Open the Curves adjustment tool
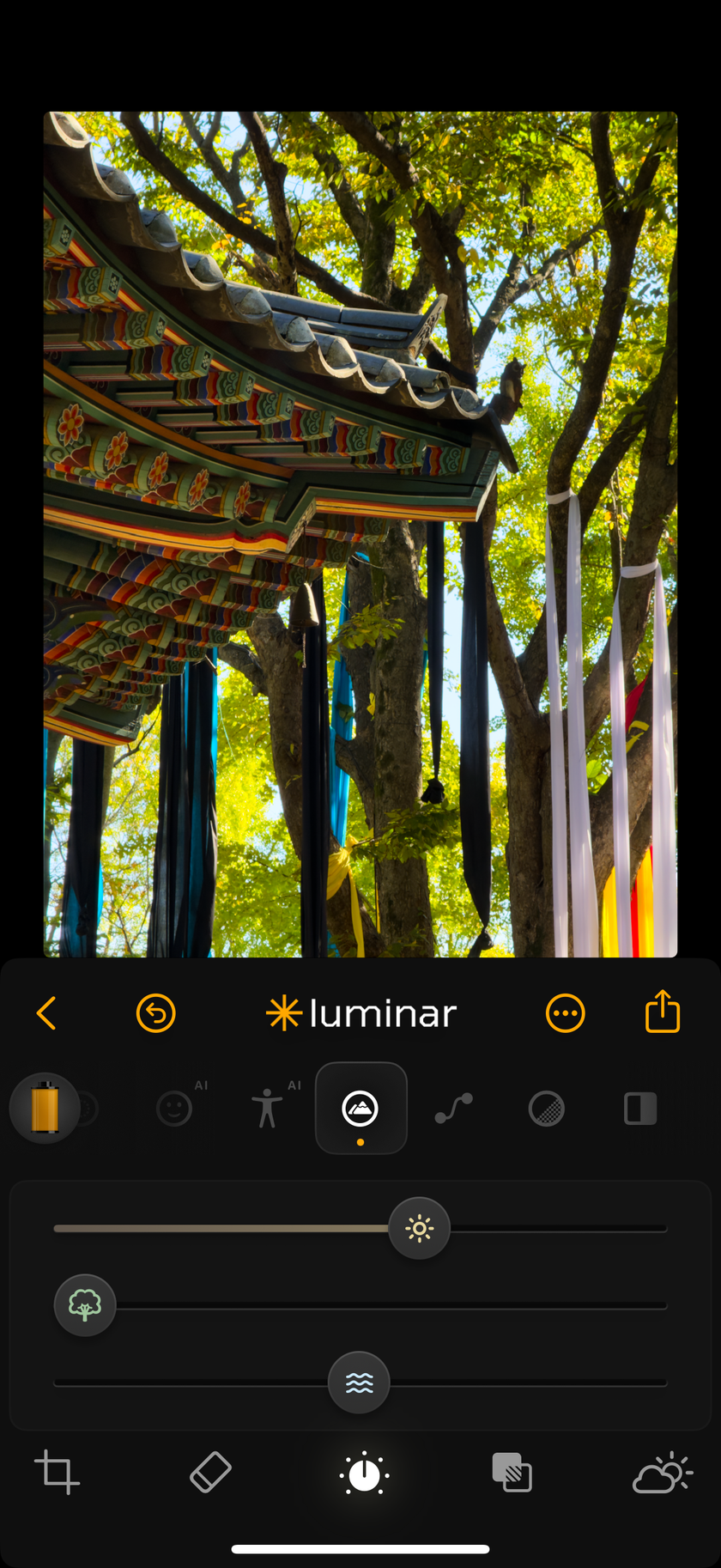 [x=453, y=1108]
